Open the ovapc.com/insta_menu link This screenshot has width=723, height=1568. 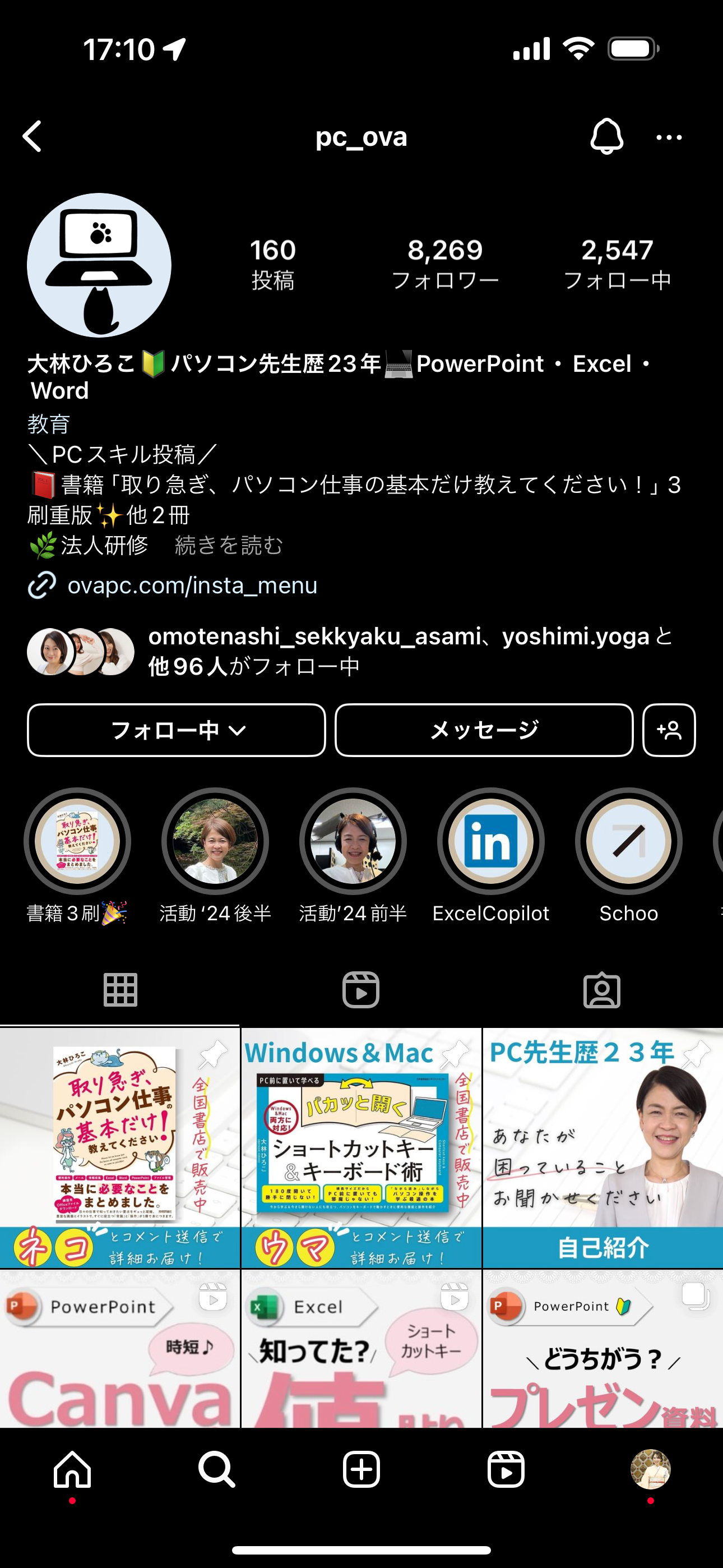(192, 585)
